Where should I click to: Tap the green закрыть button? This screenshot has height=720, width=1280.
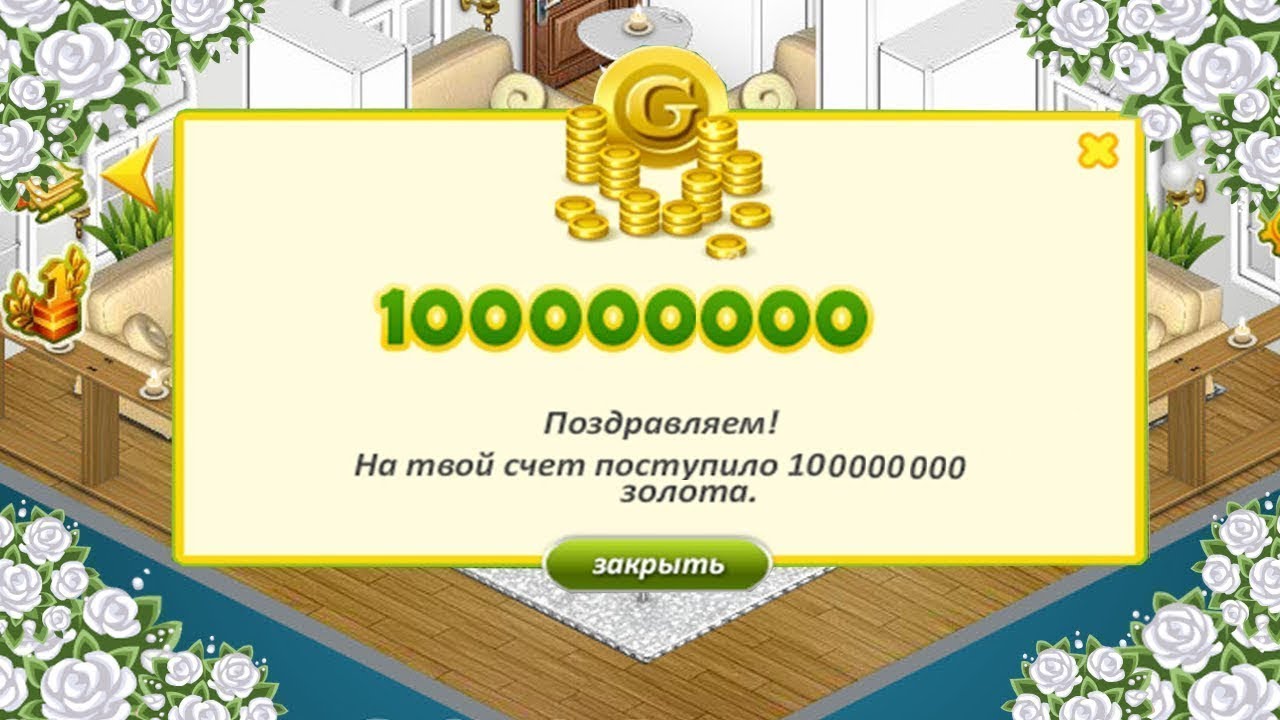657,566
